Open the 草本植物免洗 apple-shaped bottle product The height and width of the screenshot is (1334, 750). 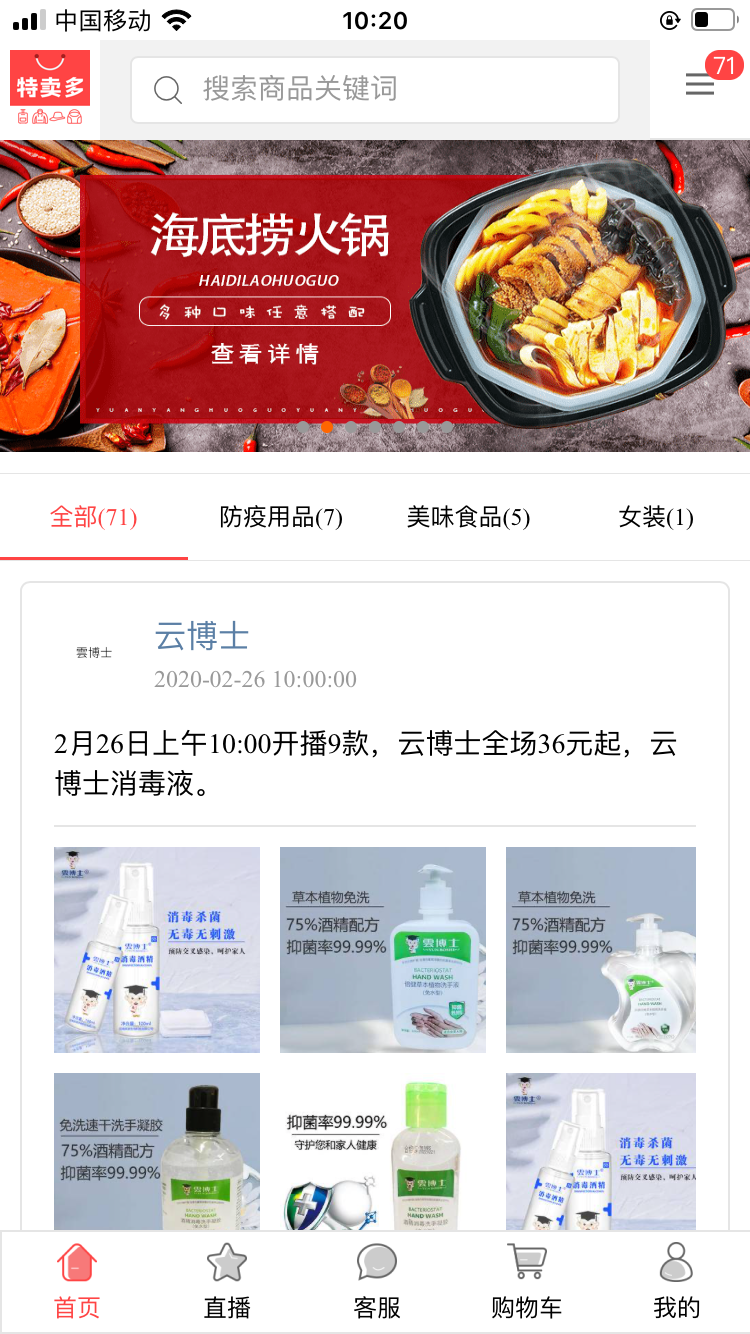[601, 950]
